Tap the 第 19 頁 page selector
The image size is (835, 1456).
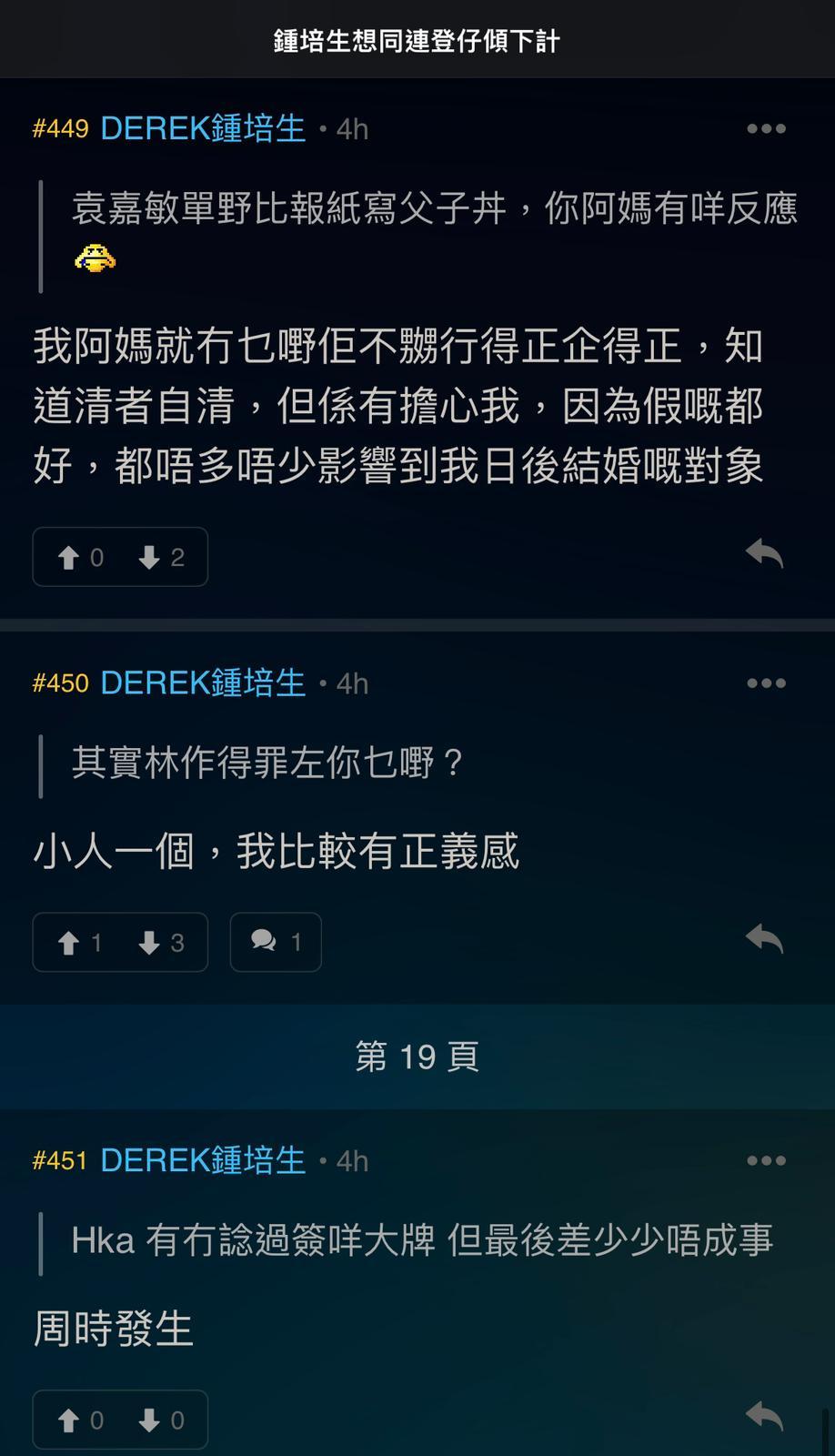point(417,1057)
